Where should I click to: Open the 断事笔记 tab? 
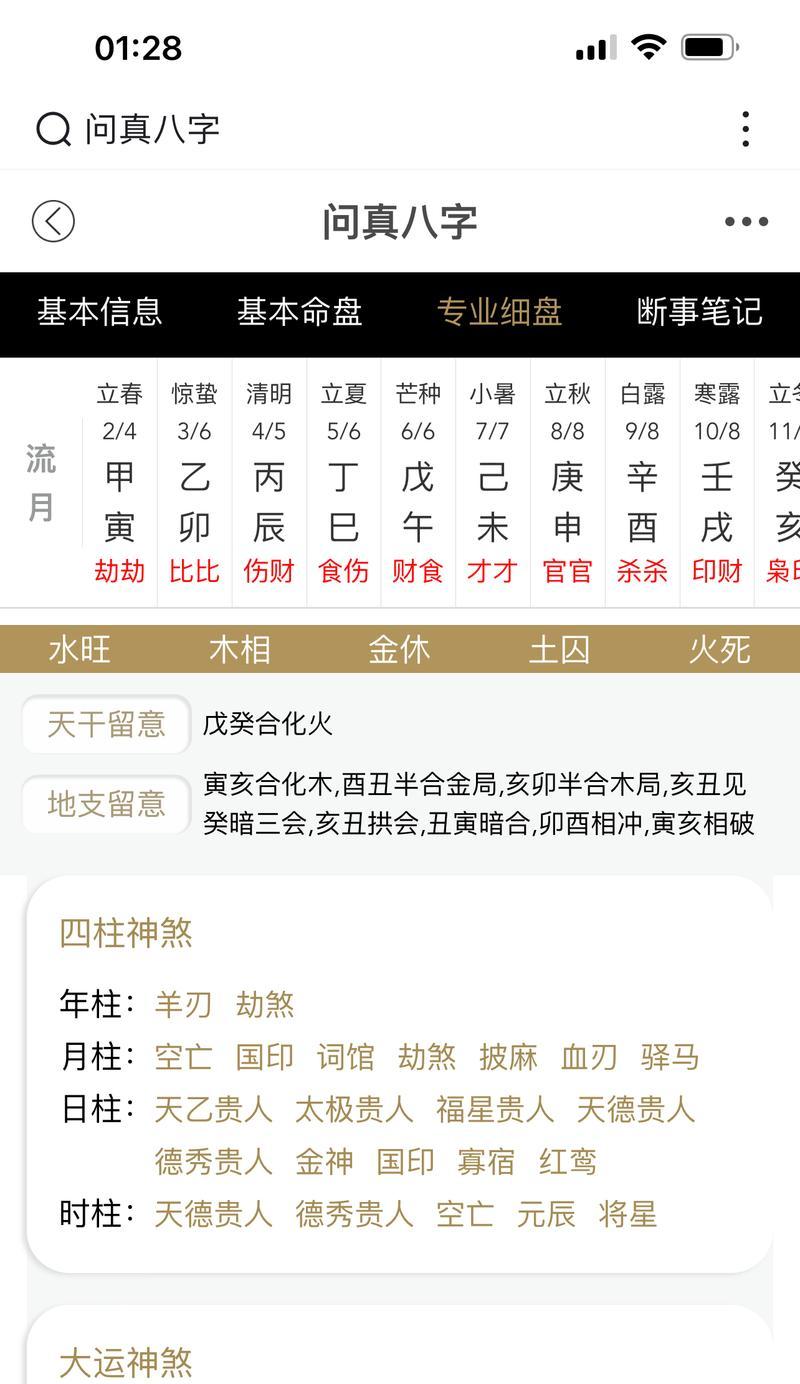pos(699,312)
